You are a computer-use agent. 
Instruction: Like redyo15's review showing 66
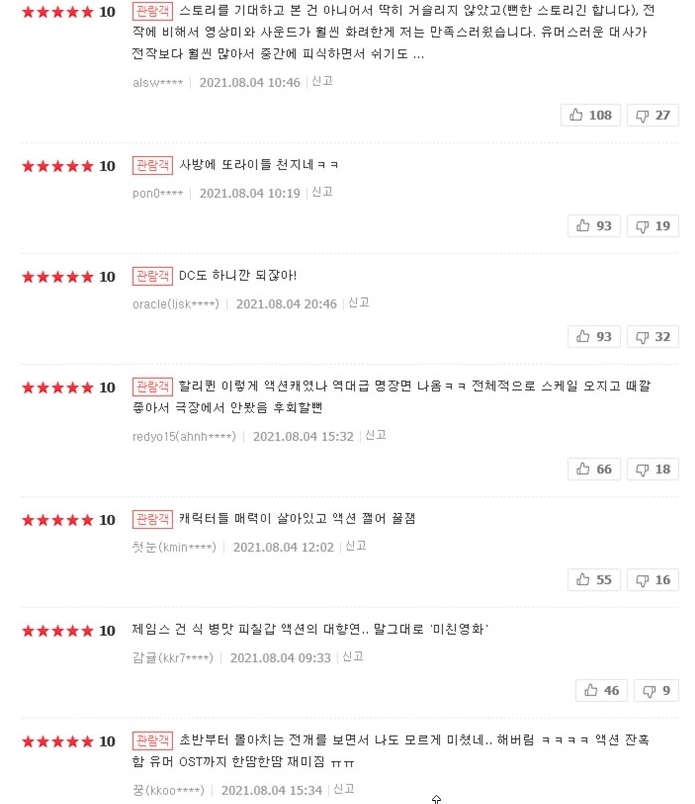pos(593,469)
